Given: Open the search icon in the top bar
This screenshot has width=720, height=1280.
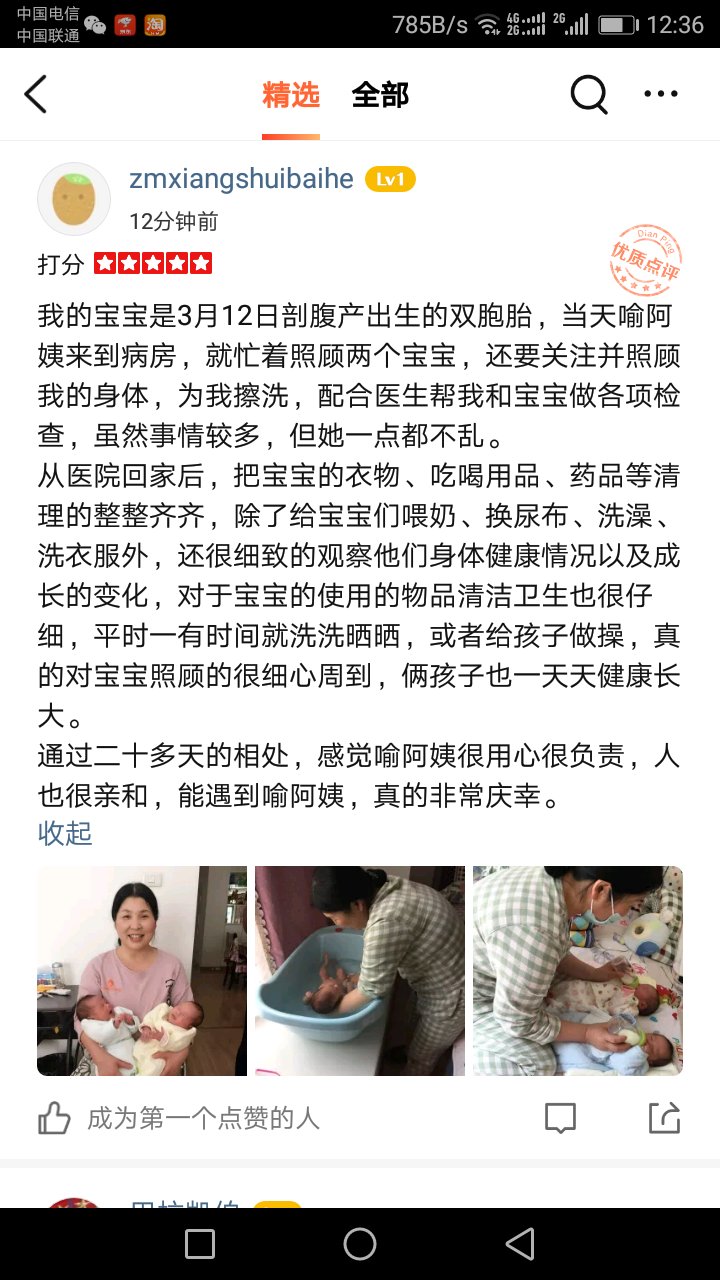Looking at the screenshot, I should pyautogui.click(x=589, y=95).
